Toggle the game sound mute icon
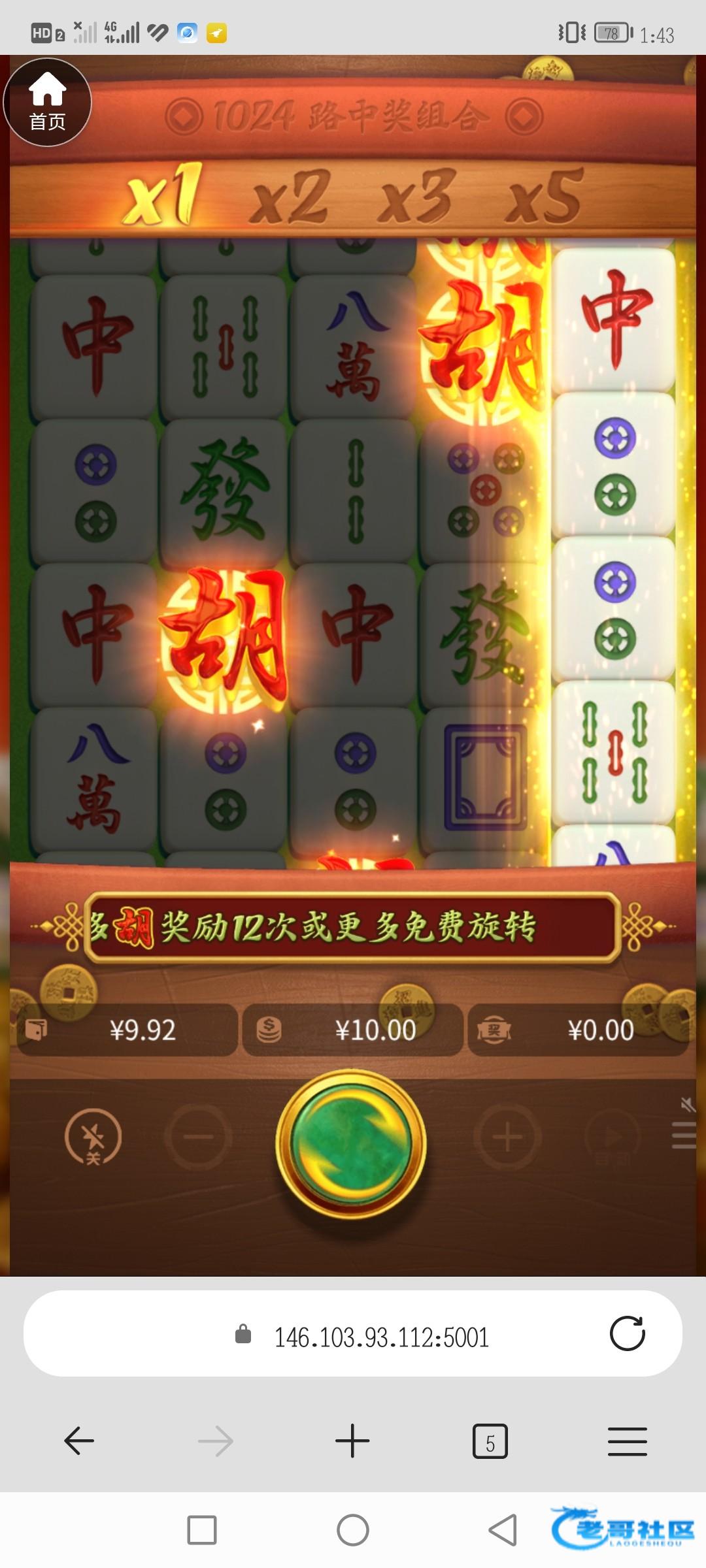This screenshot has width=706, height=1568. (x=687, y=1105)
